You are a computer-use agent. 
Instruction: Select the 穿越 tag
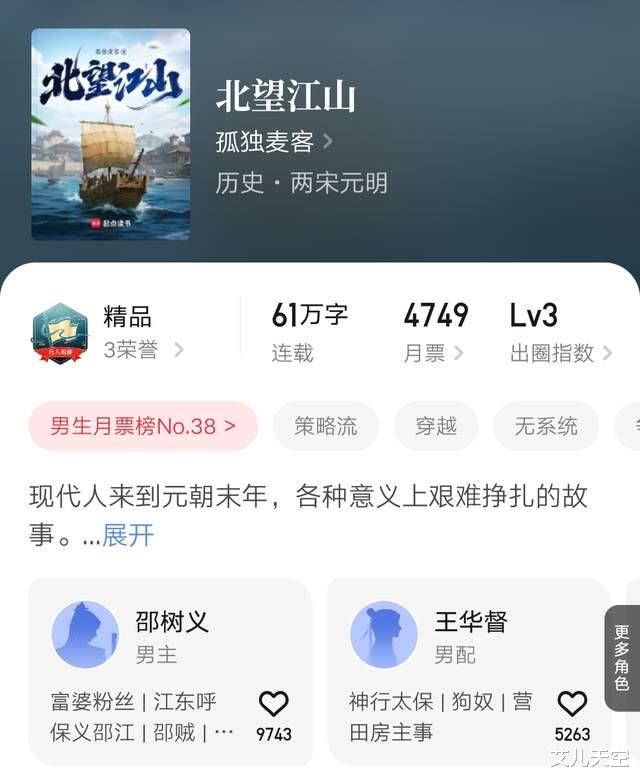point(436,426)
